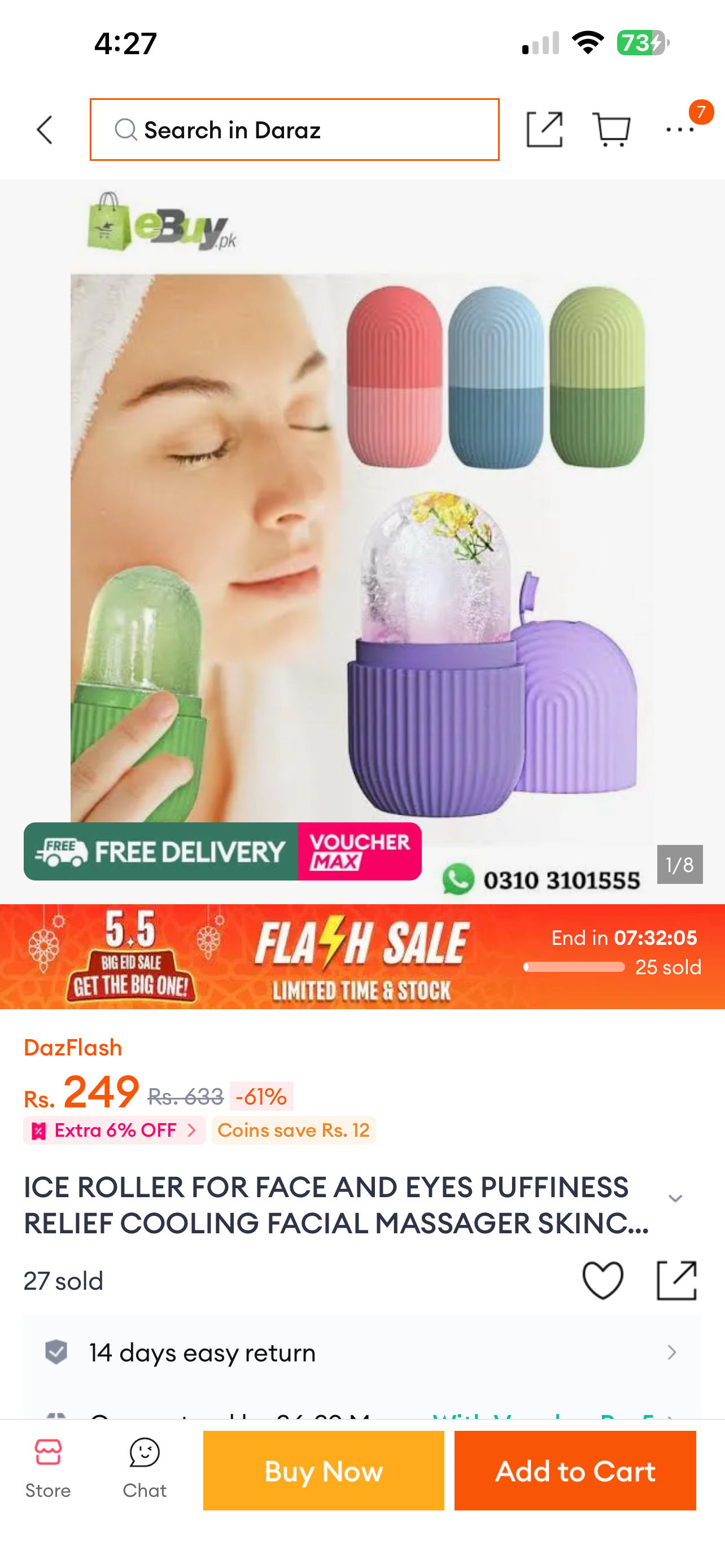Tap Add to Cart button
The image size is (725, 1568).
(575, 1470)
